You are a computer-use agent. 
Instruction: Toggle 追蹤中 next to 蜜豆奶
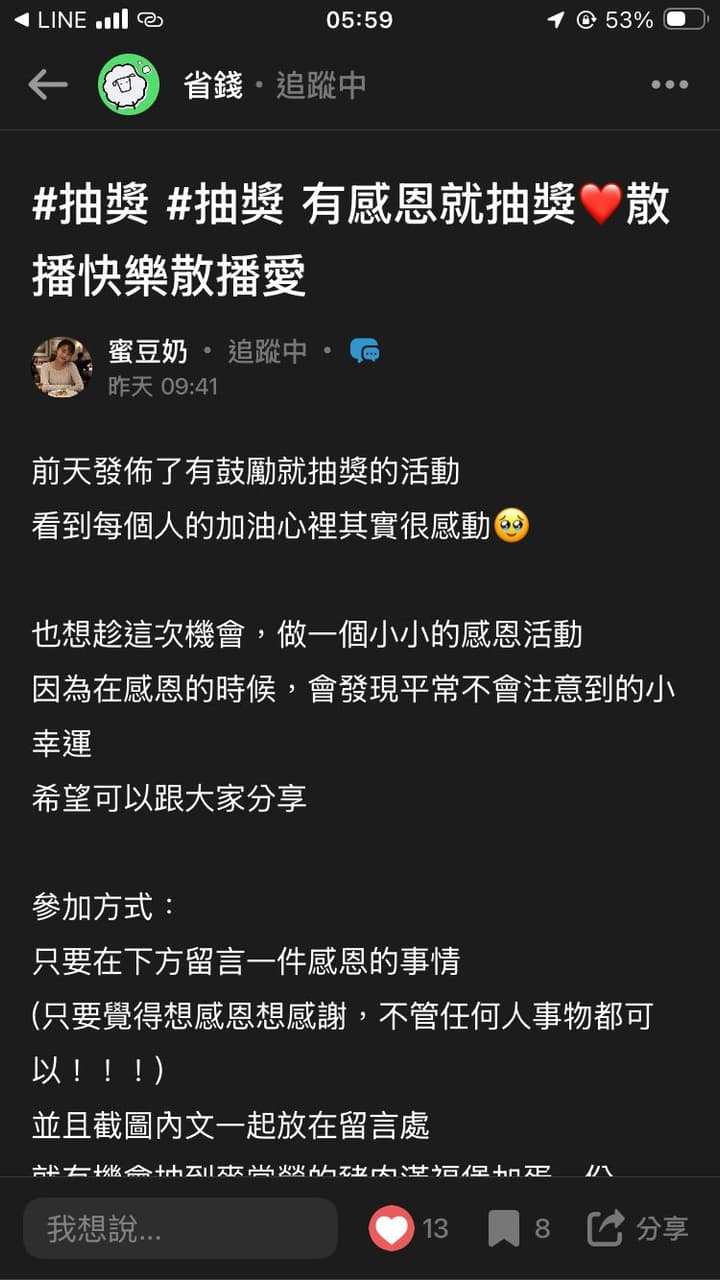click(x=267, y=352)
